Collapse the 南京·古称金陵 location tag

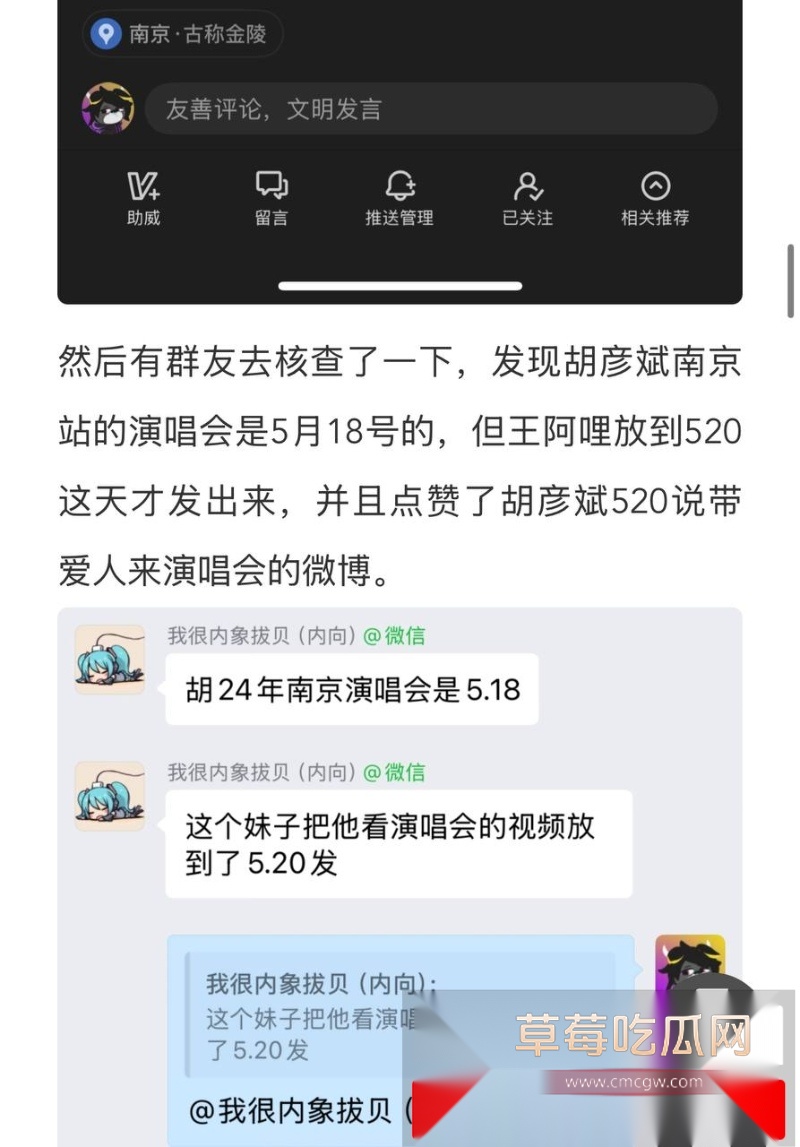[x=181, y=33]
